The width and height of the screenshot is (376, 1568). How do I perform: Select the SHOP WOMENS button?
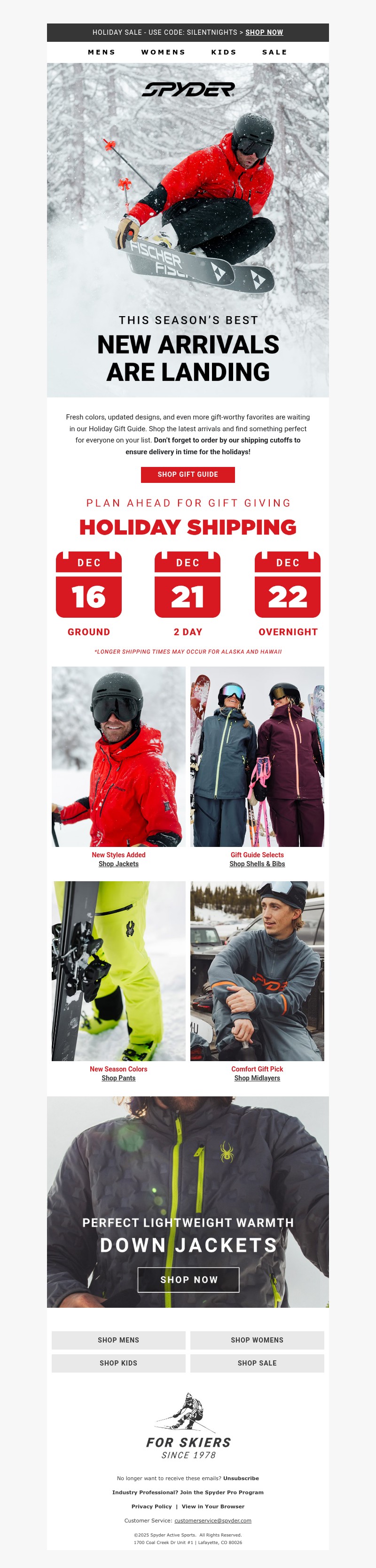click(257, 1340)
